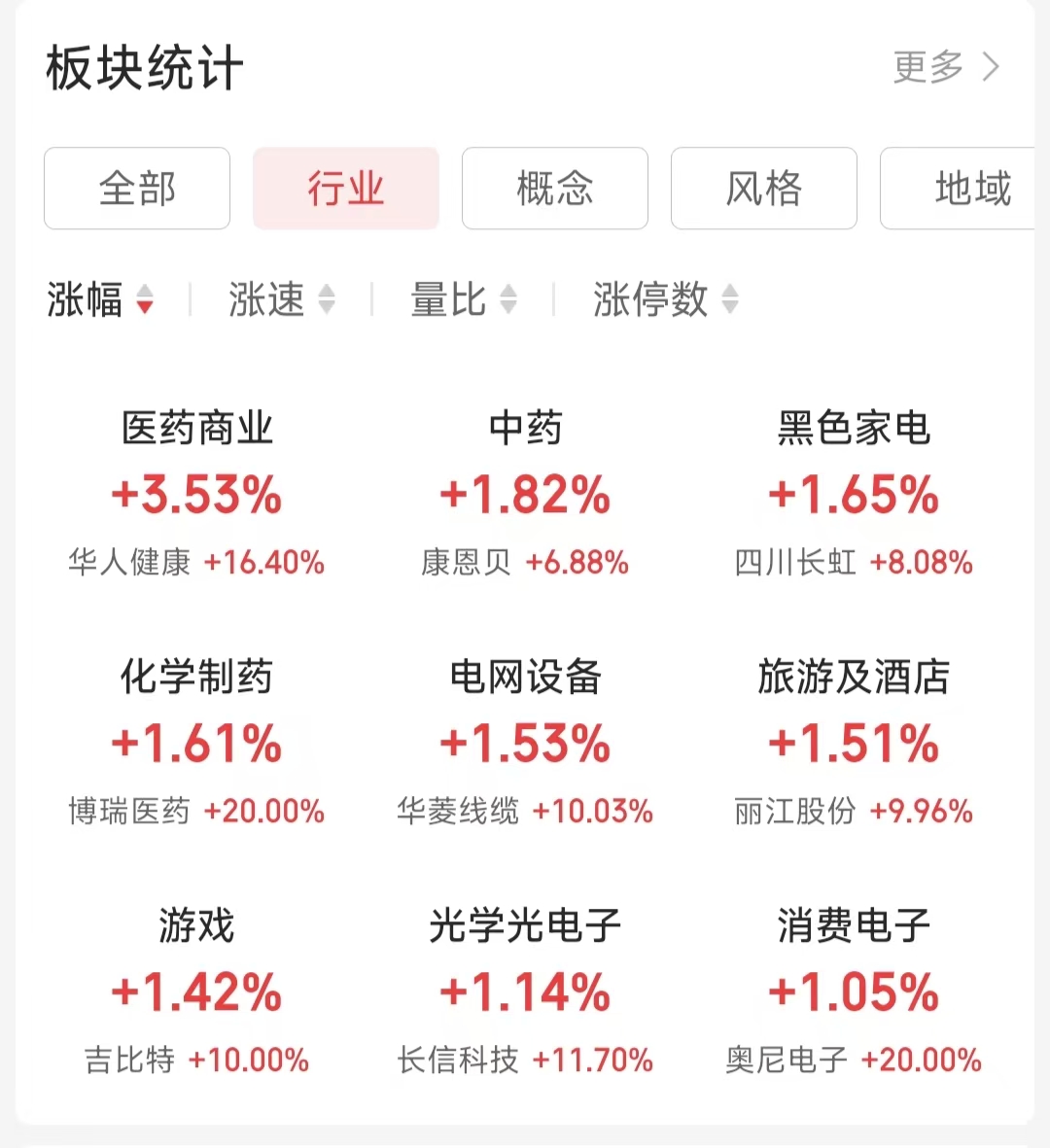
Task: Open the 消费电子 sector
Action: 854,992
